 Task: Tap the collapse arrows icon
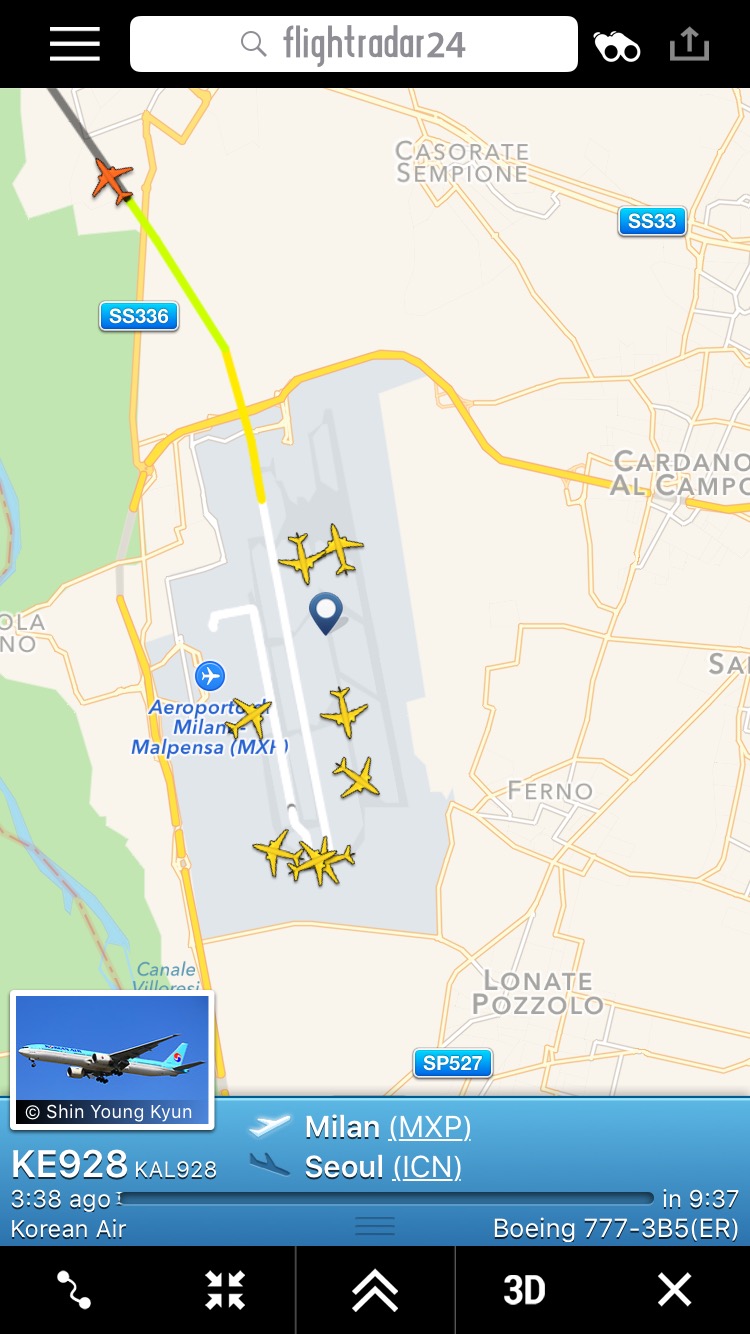click(225, 1290)
